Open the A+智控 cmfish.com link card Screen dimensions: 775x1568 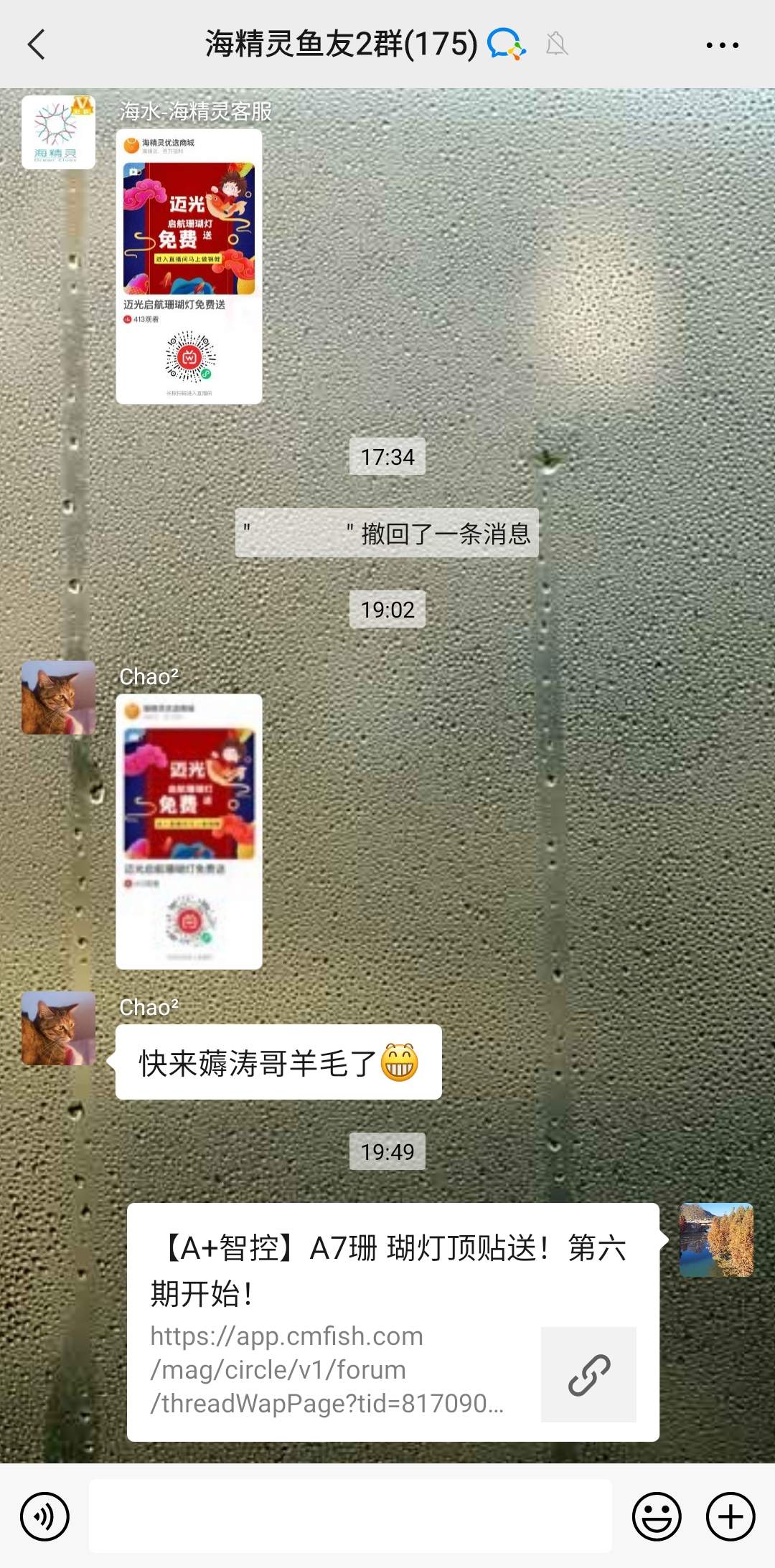(393, 1321)
